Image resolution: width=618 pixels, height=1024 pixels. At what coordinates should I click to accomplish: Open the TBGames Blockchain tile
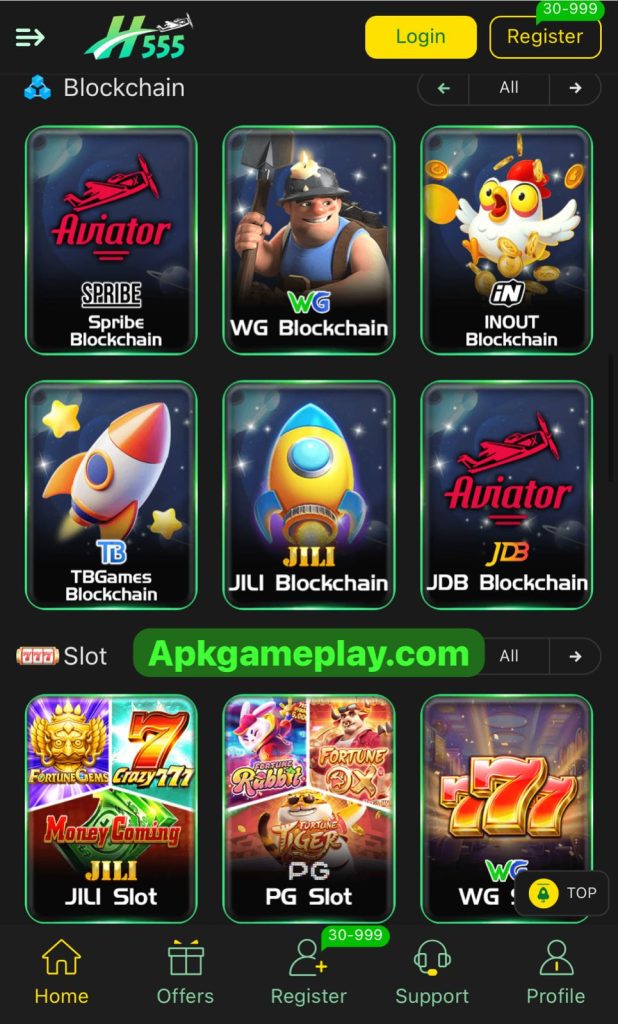(x=111, y=495)
